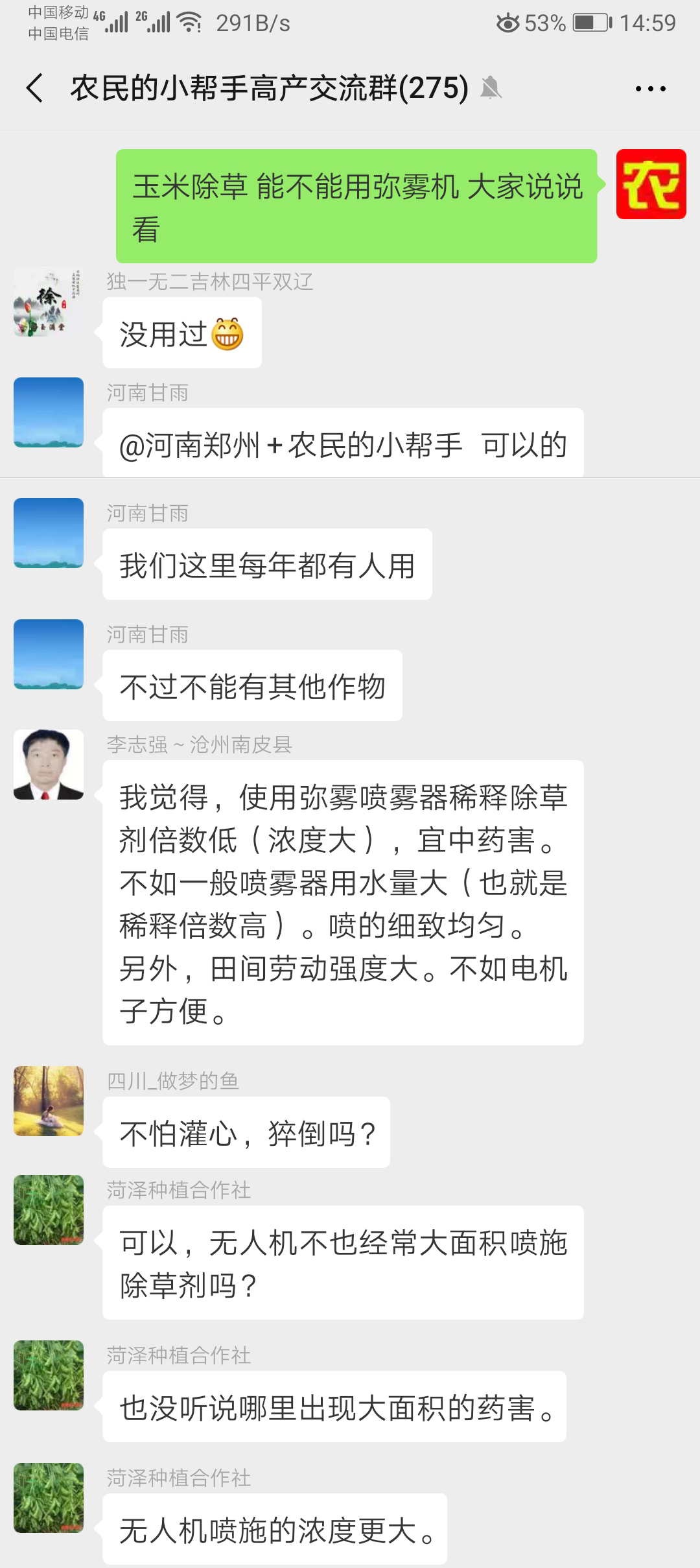Tap 四川_做梦的鱼's avatar picture
Screen dimensions: 700x1568
pyautogui.click(x=48, y=1103)
